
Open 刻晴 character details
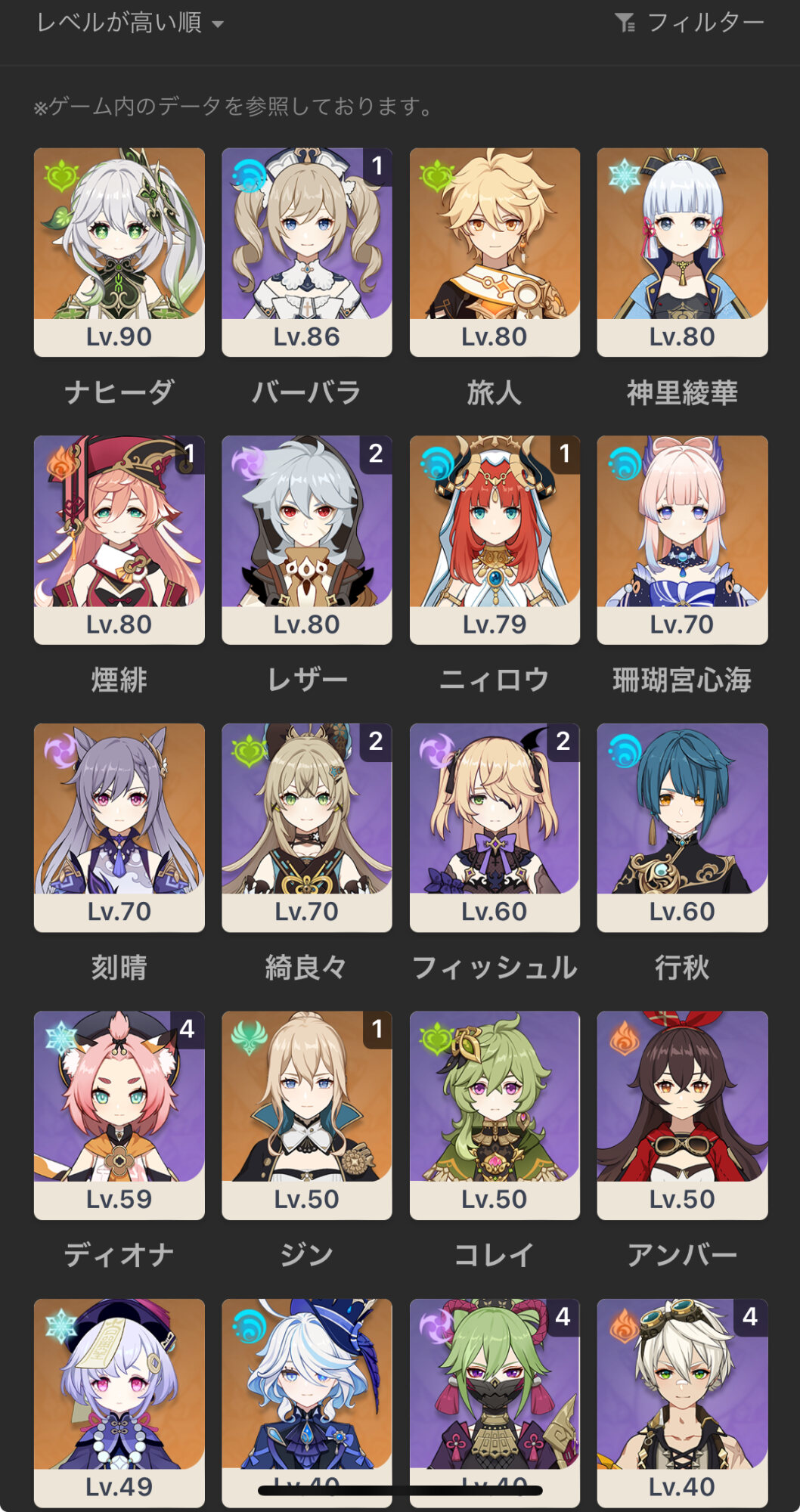pos(119,827)
